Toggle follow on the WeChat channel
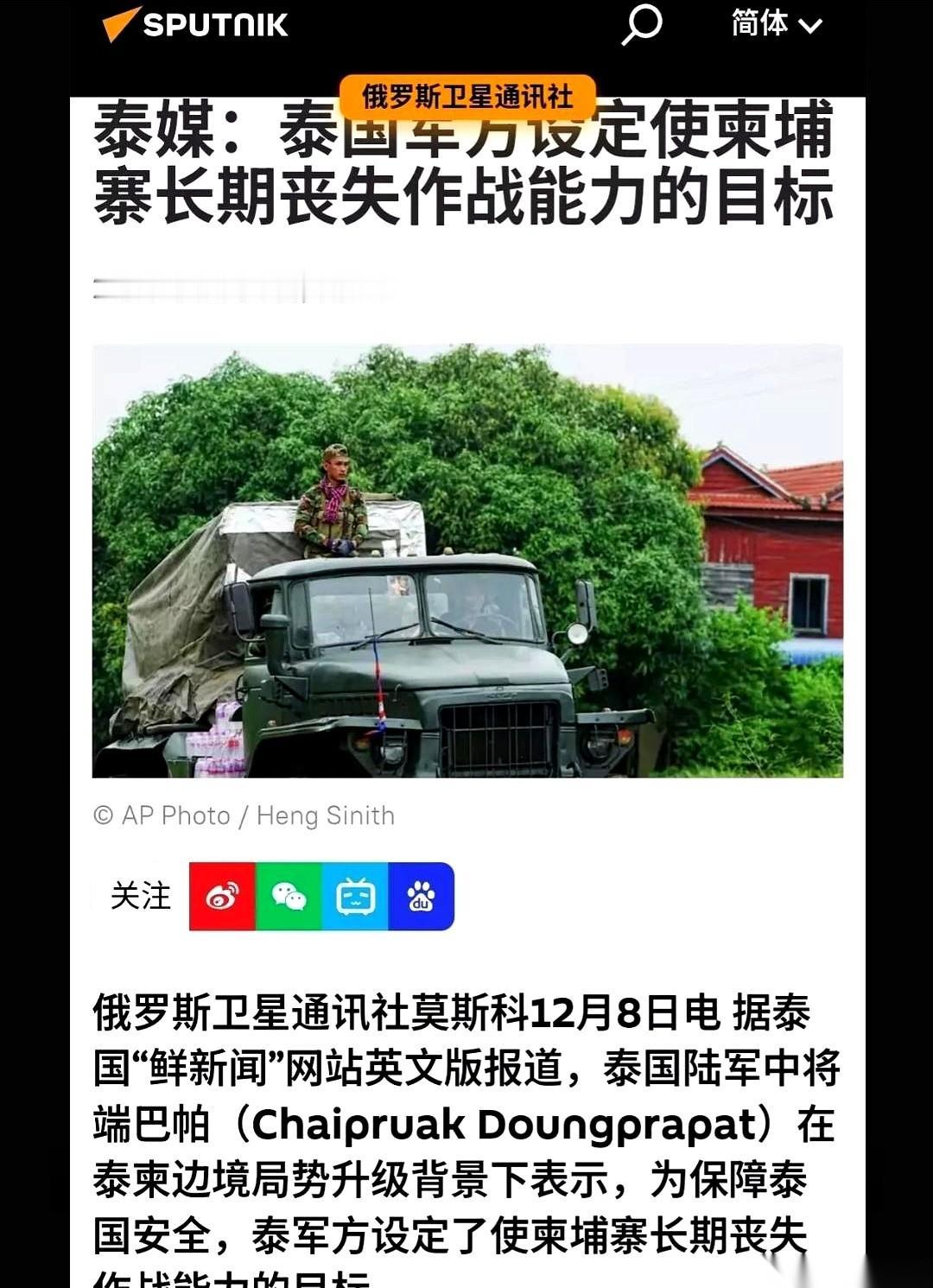Viewport: 933px width, 1288px height. tap(288, 897)
